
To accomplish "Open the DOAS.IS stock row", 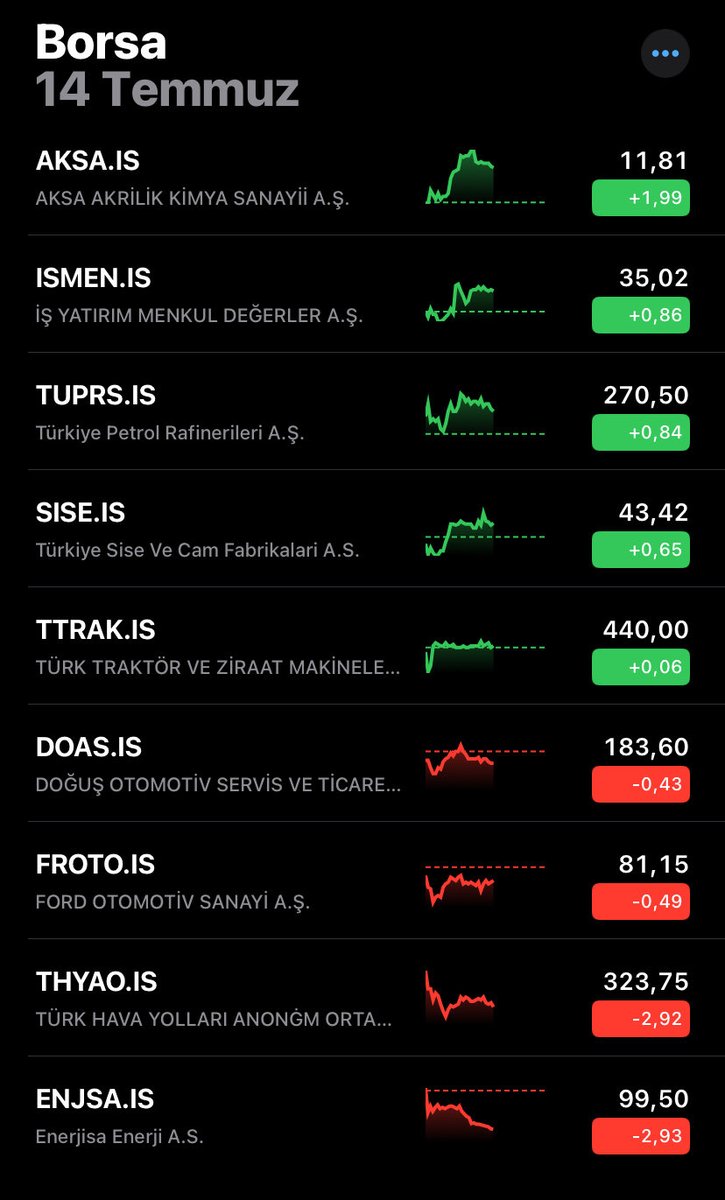I will point(362,764).
